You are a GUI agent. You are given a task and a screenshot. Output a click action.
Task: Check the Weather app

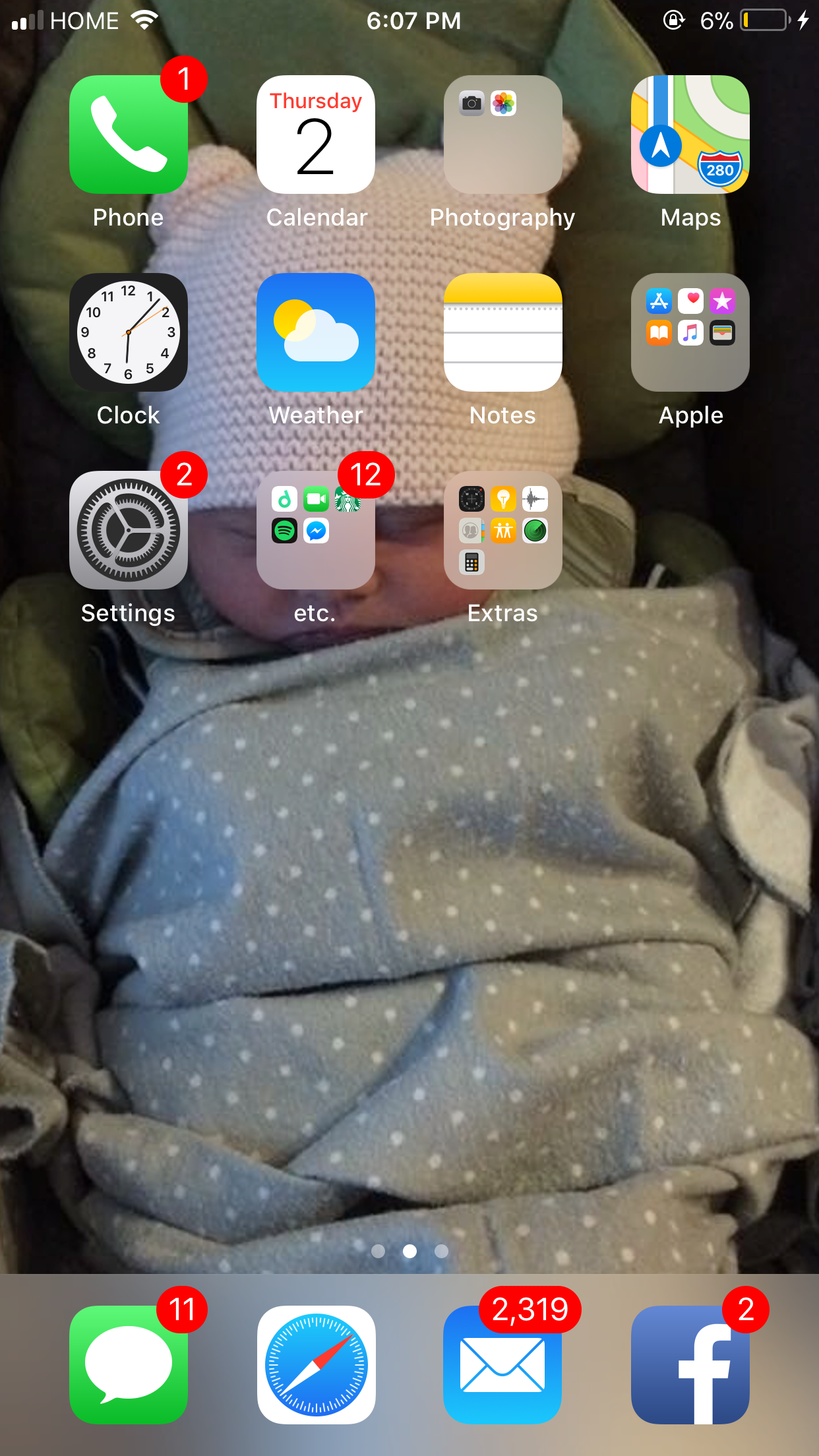click(x=316, y=332)
